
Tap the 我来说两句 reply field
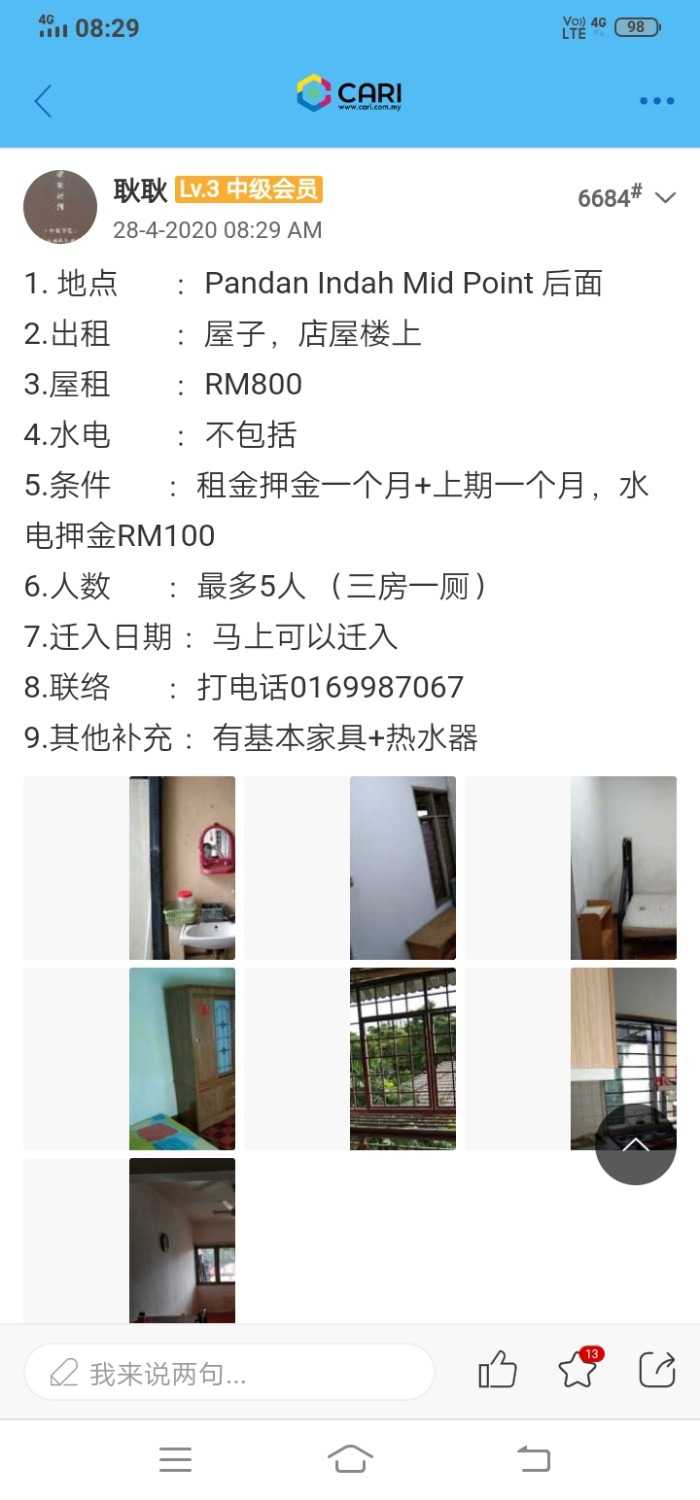click(229, 1373)
